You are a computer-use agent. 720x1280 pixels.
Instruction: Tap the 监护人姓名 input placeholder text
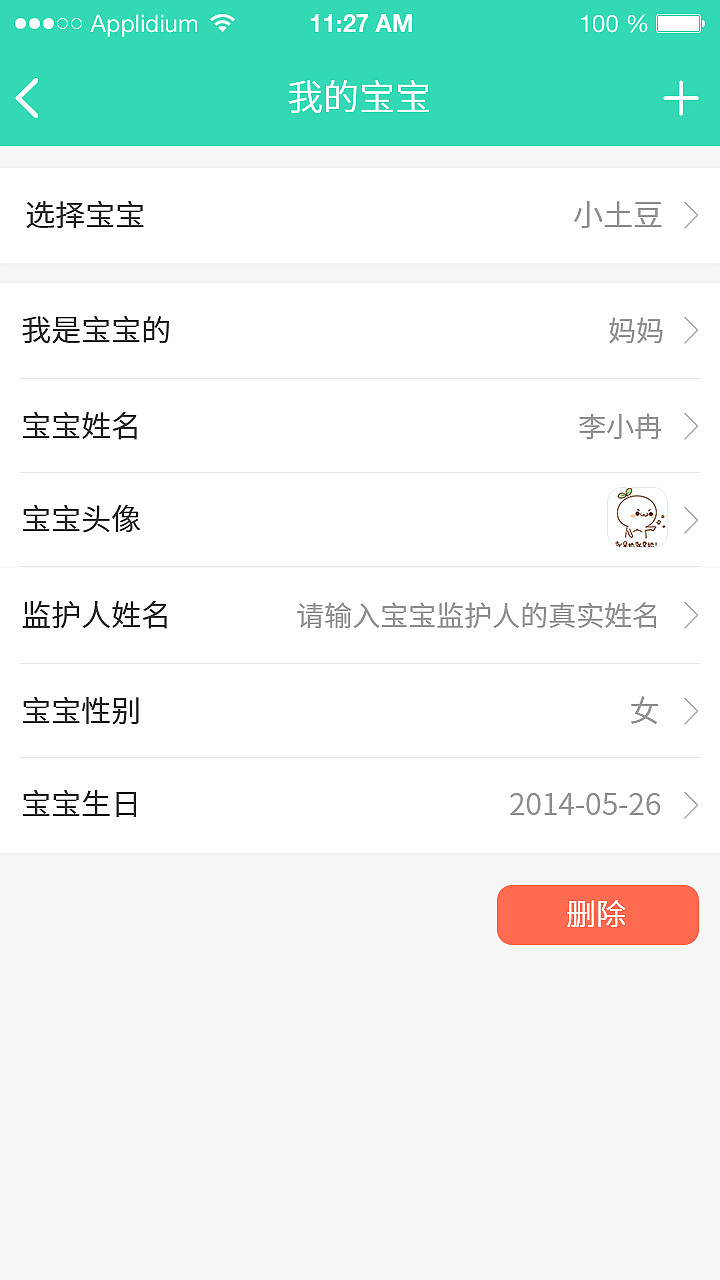(x=478, y=616)
